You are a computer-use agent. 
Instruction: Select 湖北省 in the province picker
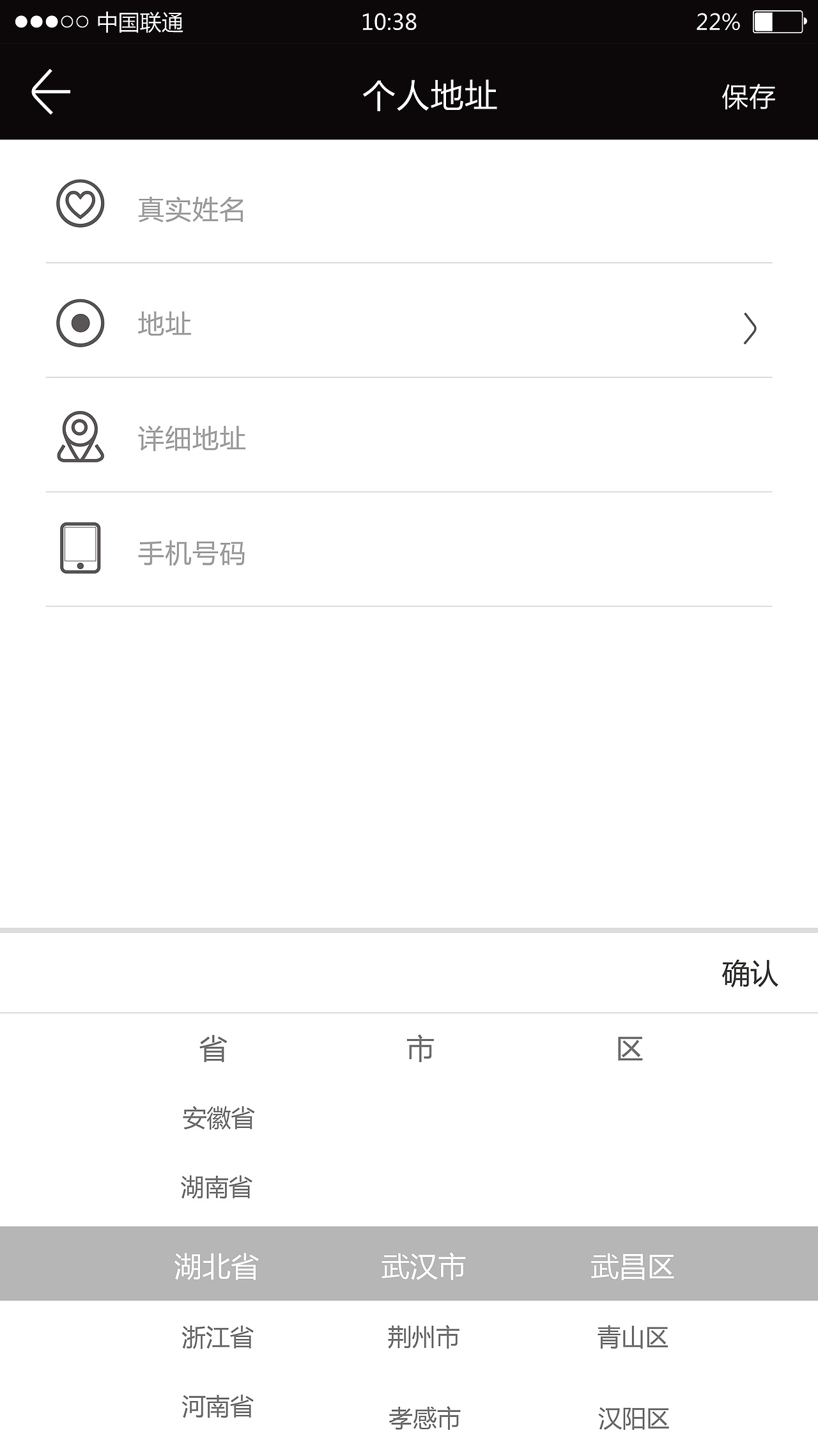[215, 1265]
